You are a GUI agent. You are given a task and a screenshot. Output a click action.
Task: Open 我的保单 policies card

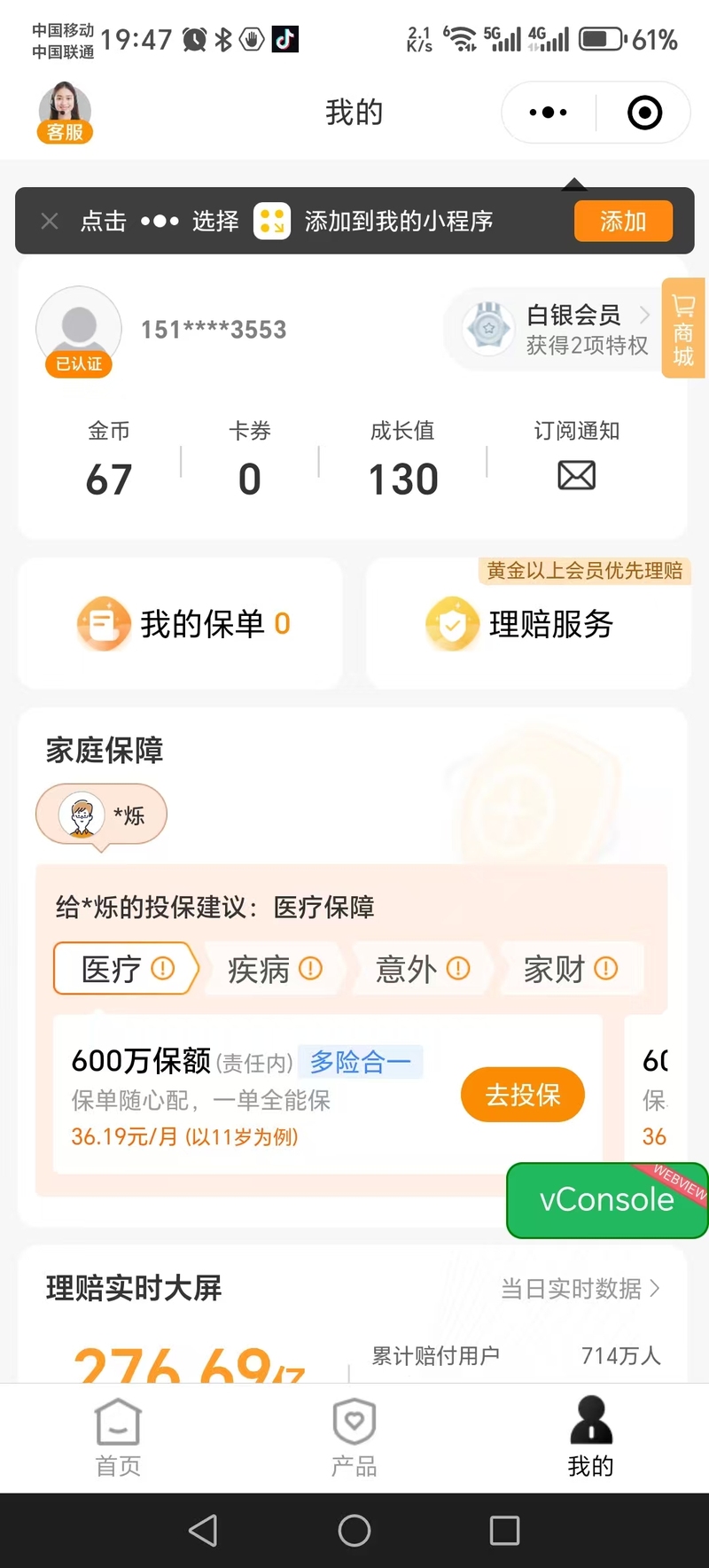pos(182,624)
